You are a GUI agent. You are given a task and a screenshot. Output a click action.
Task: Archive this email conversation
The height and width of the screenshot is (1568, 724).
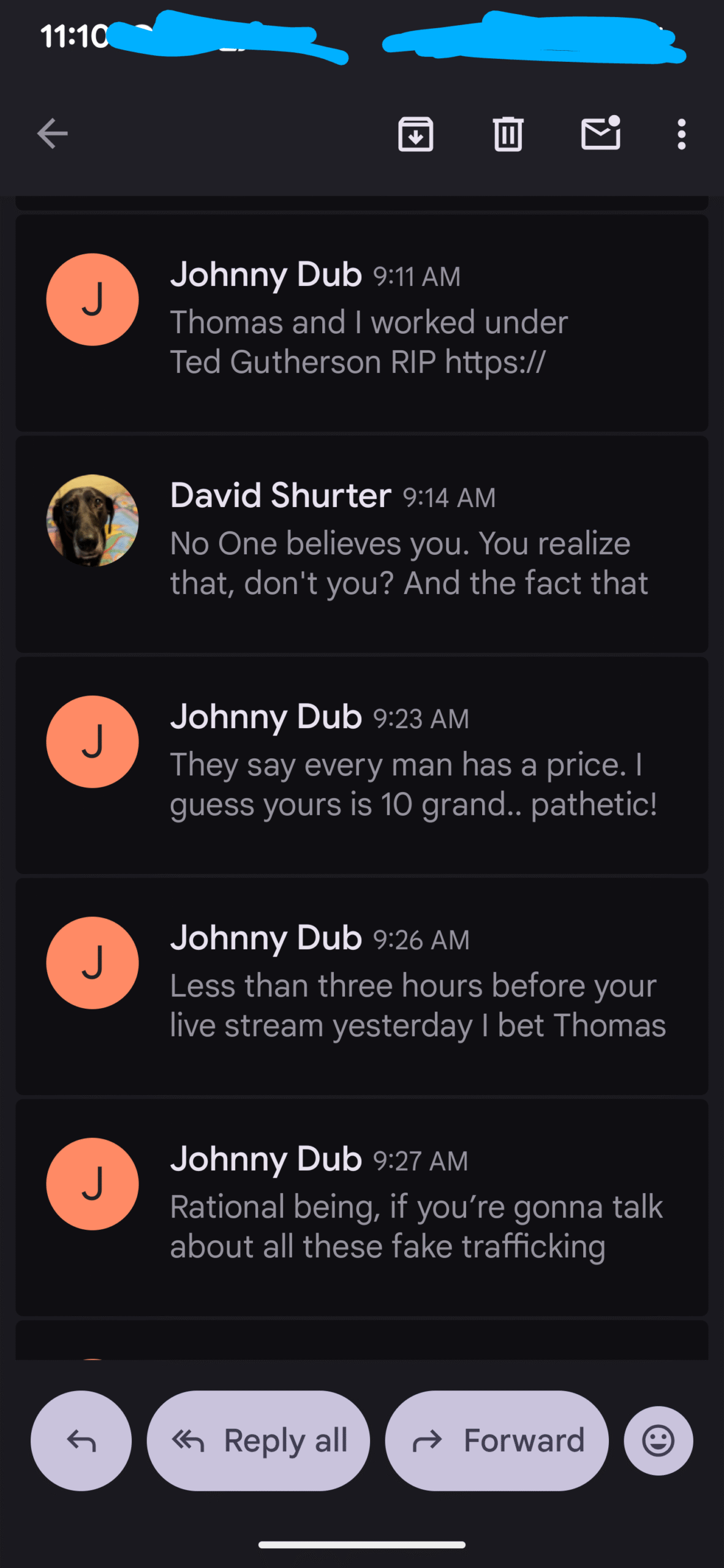[x=416, y=134]
